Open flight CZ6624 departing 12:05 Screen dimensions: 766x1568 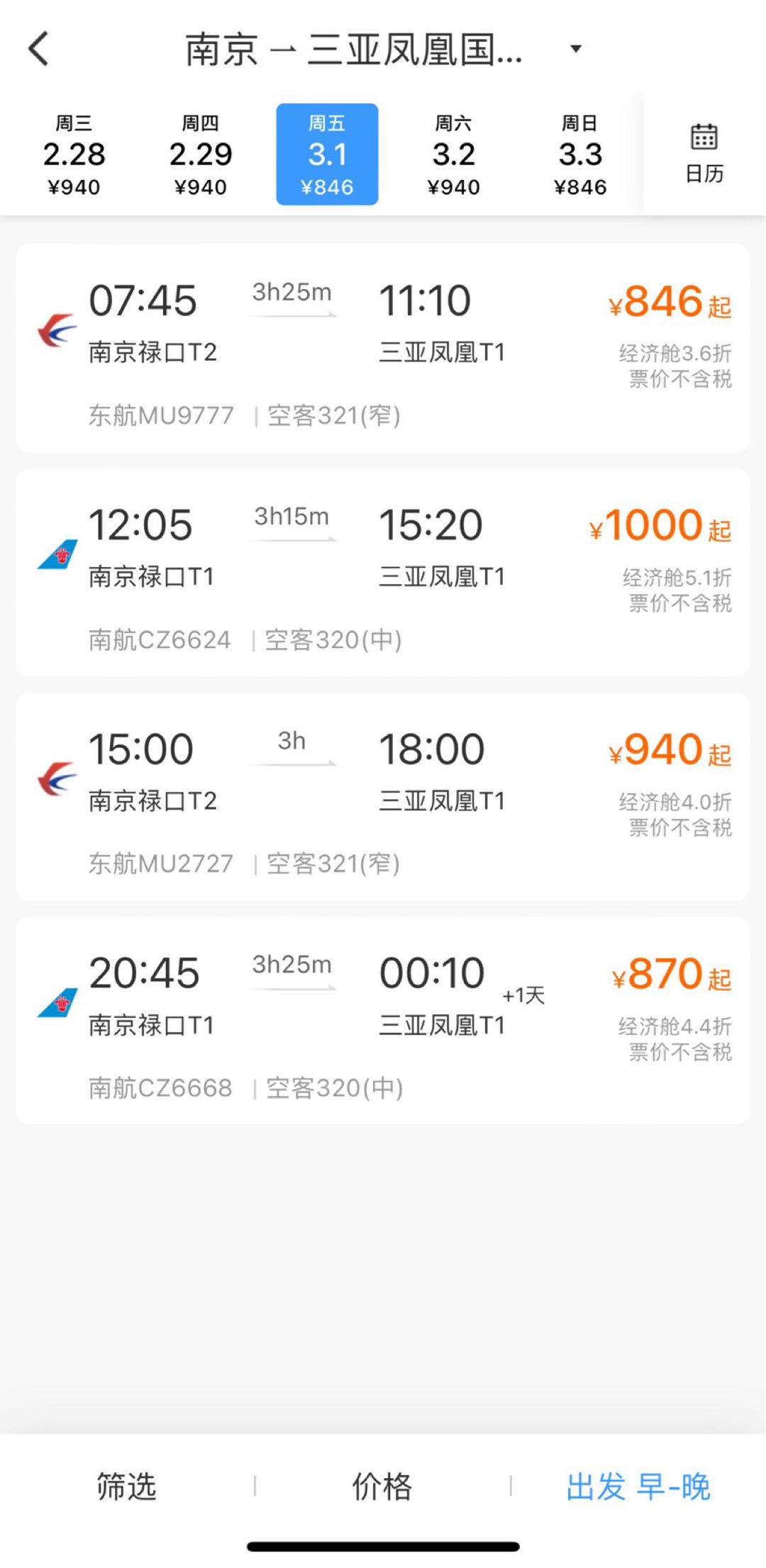(383, 572)
